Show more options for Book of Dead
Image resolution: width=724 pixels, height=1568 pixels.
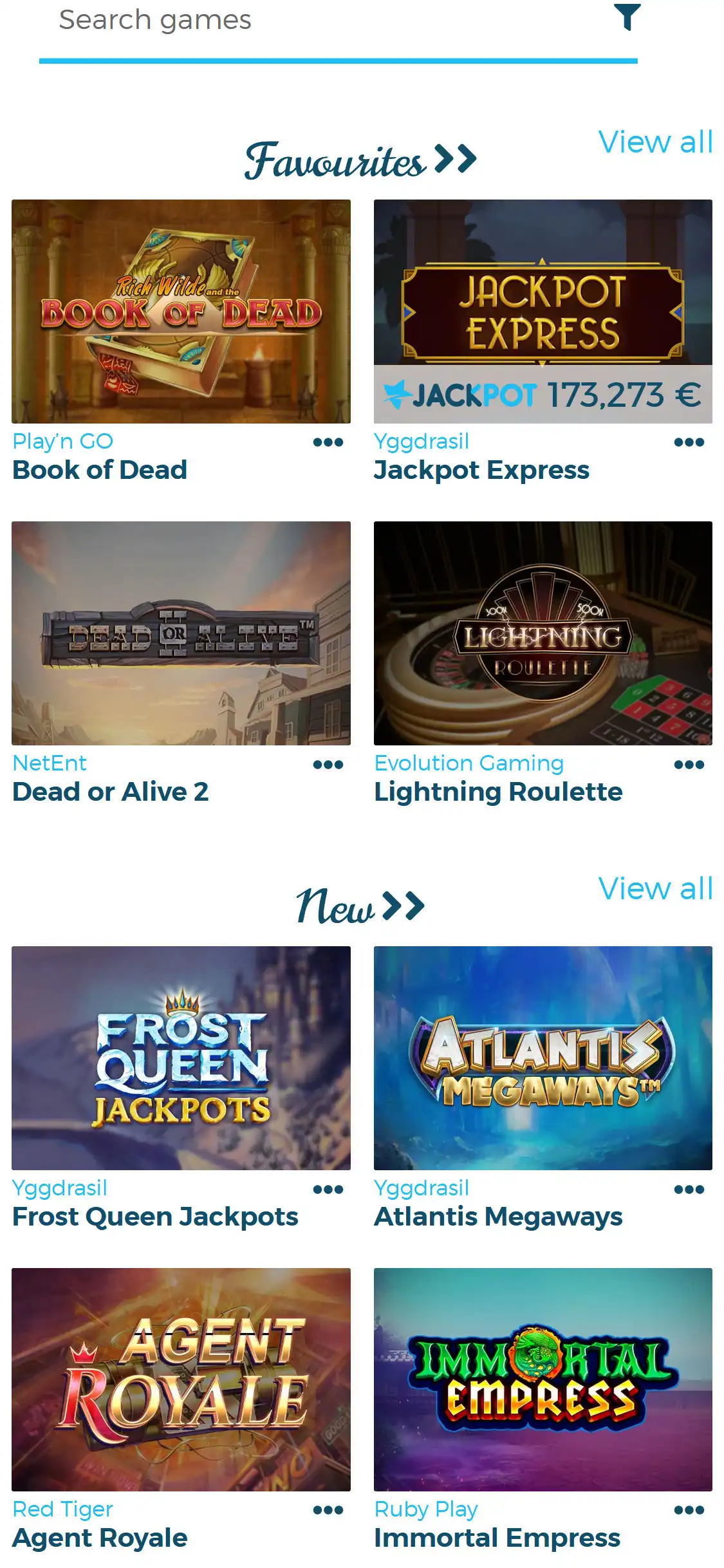(x=328, y=442)
